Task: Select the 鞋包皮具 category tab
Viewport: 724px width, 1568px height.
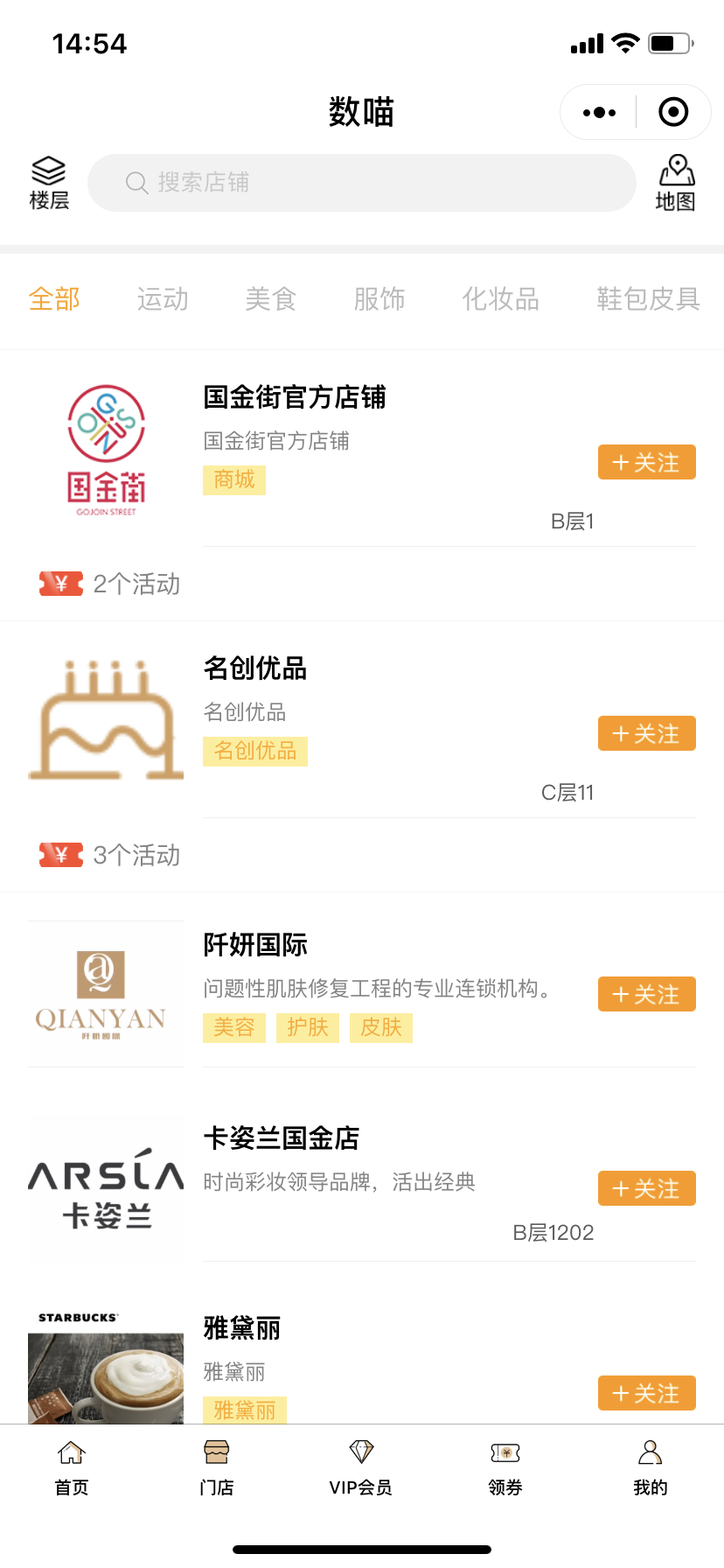Action: (648, 299)
